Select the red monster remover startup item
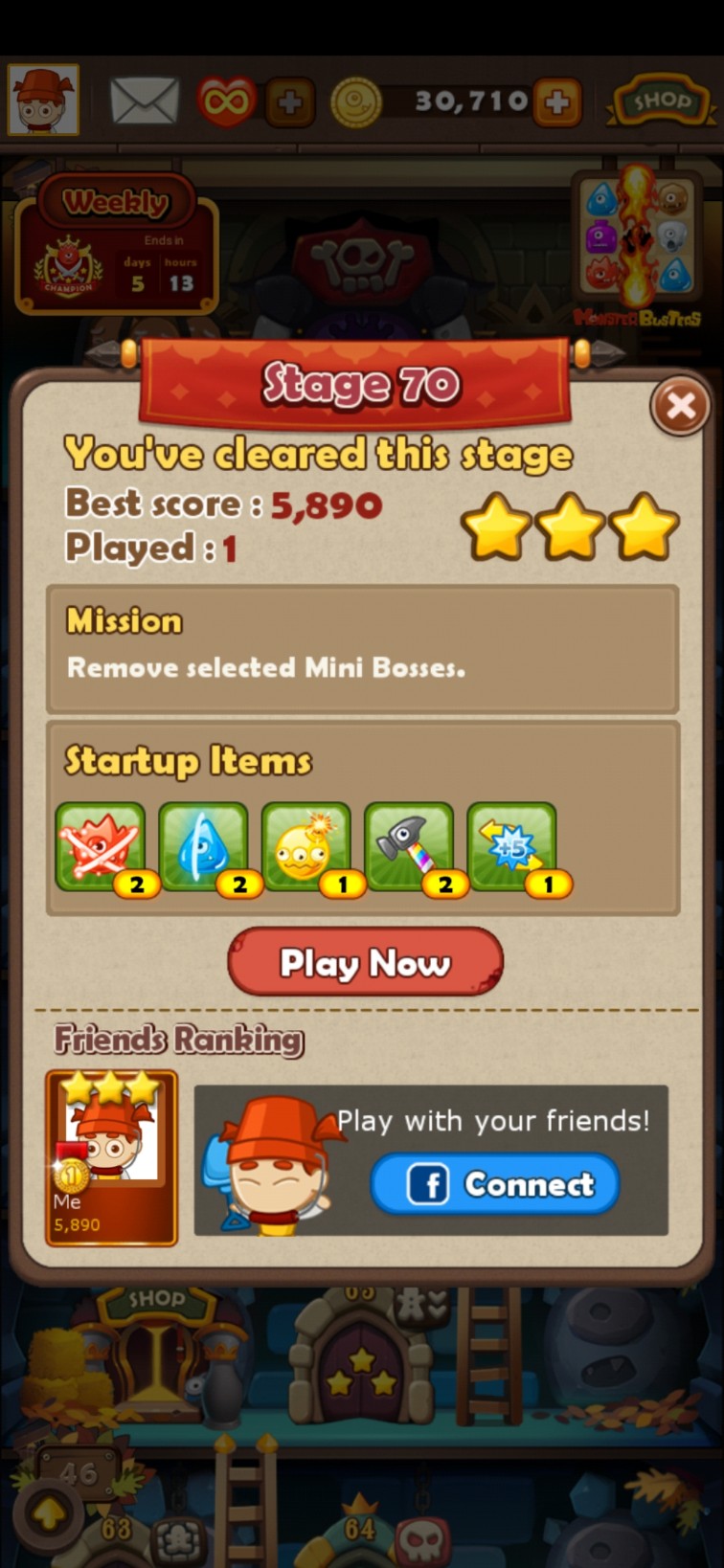 [x=101, y=847]
